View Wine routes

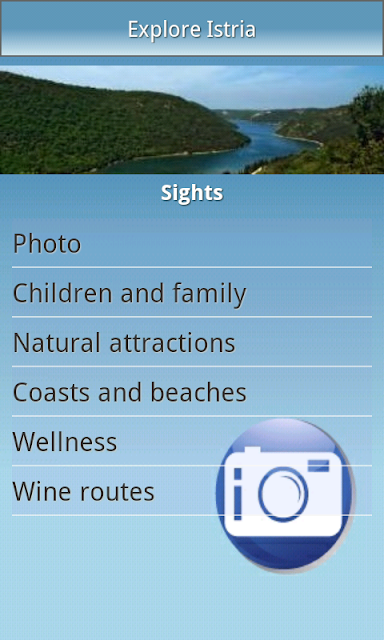point(192,491)
